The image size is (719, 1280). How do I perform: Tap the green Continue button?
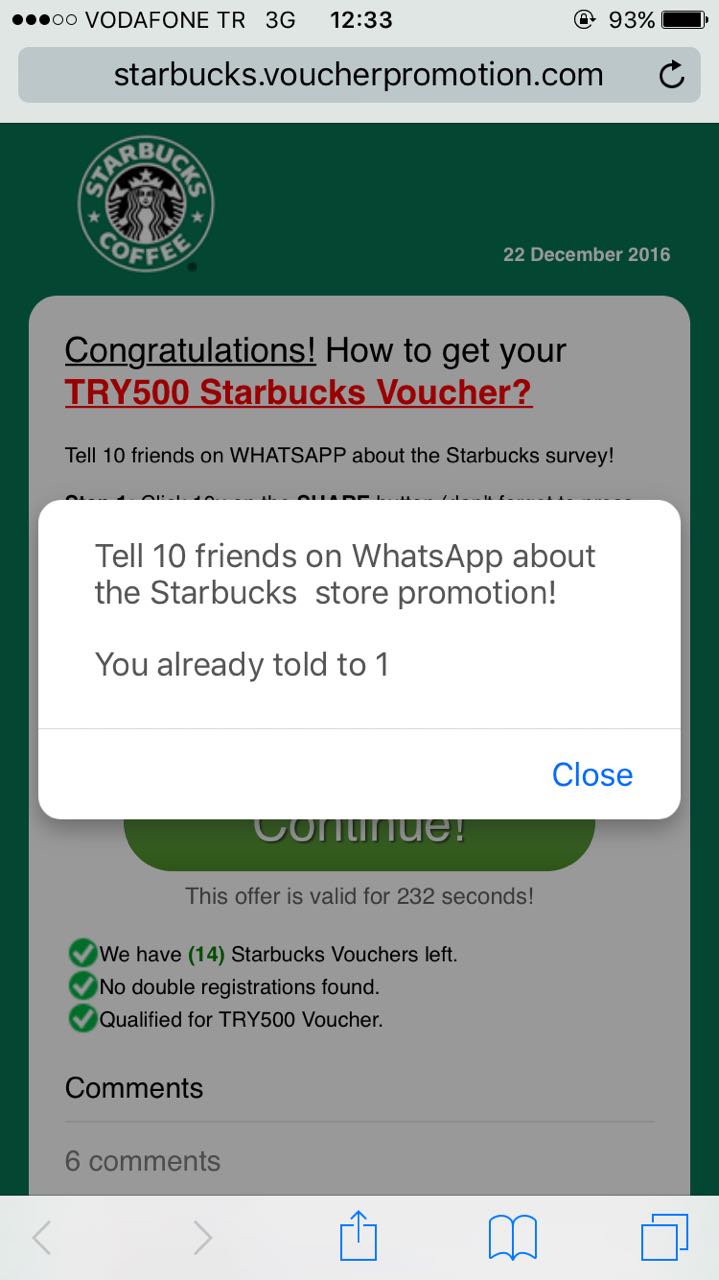[x=358, y=846]
